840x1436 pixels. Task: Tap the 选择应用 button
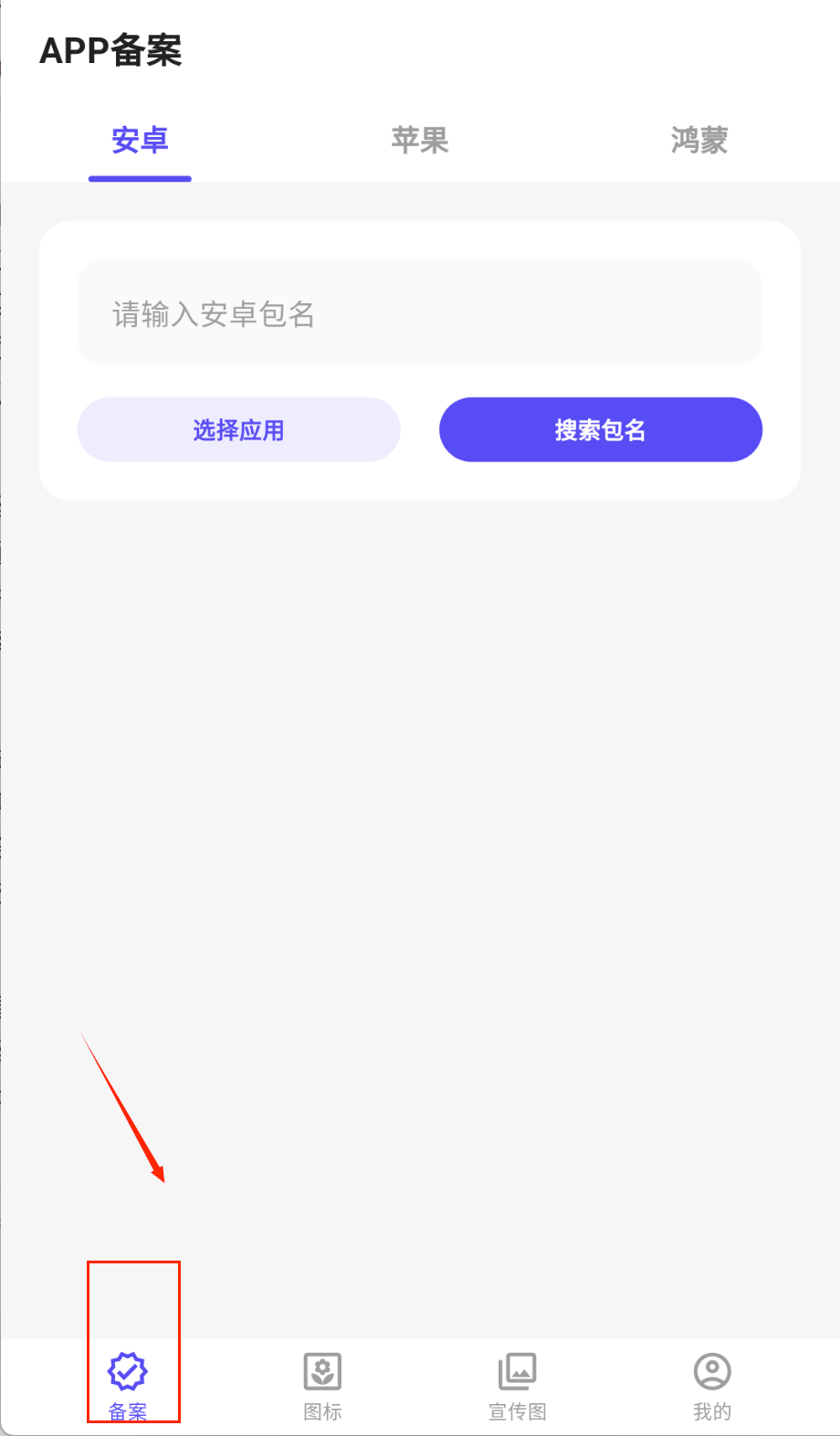(238, 429)
